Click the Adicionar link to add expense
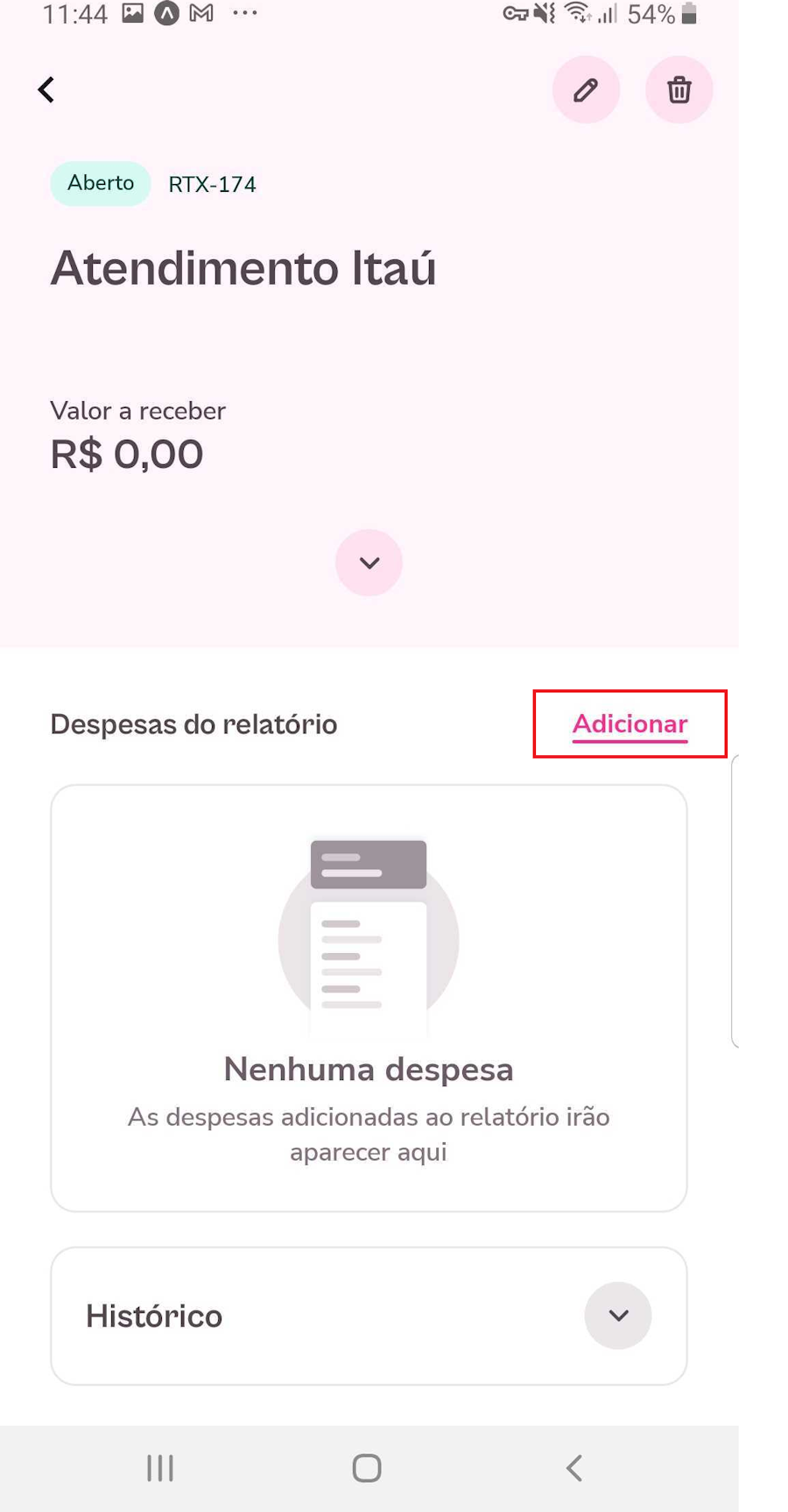This screenshot has width=788, height=1512. pyautogui.click(x=630, y=724)
